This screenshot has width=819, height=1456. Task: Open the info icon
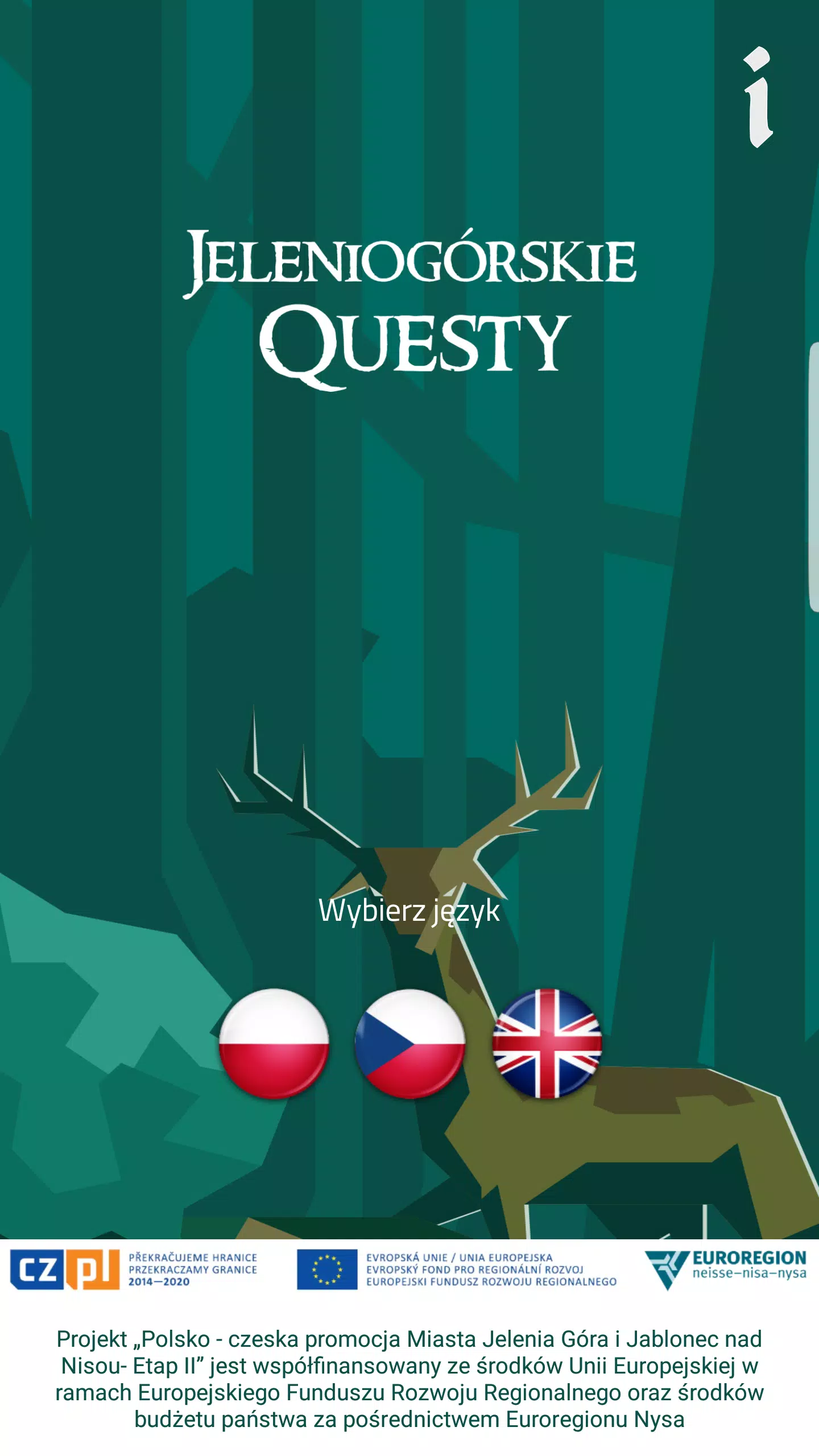pyautogui.click(x=758, y=98)
